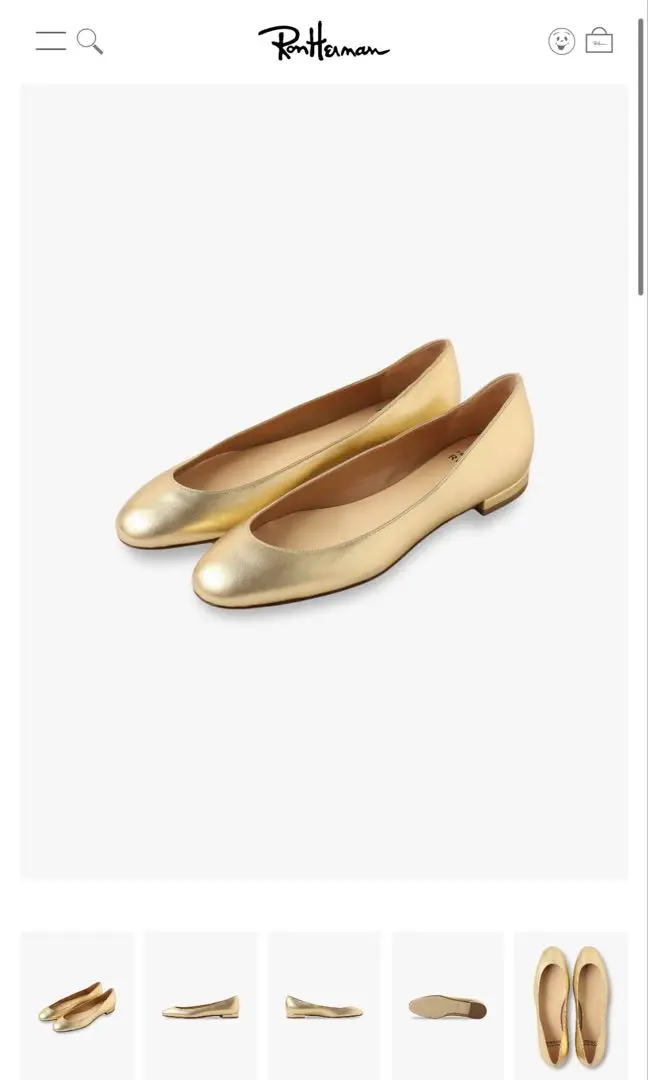View the sole thumbnail
This screenshot has width=648, height=1080.
(448, 1006)
